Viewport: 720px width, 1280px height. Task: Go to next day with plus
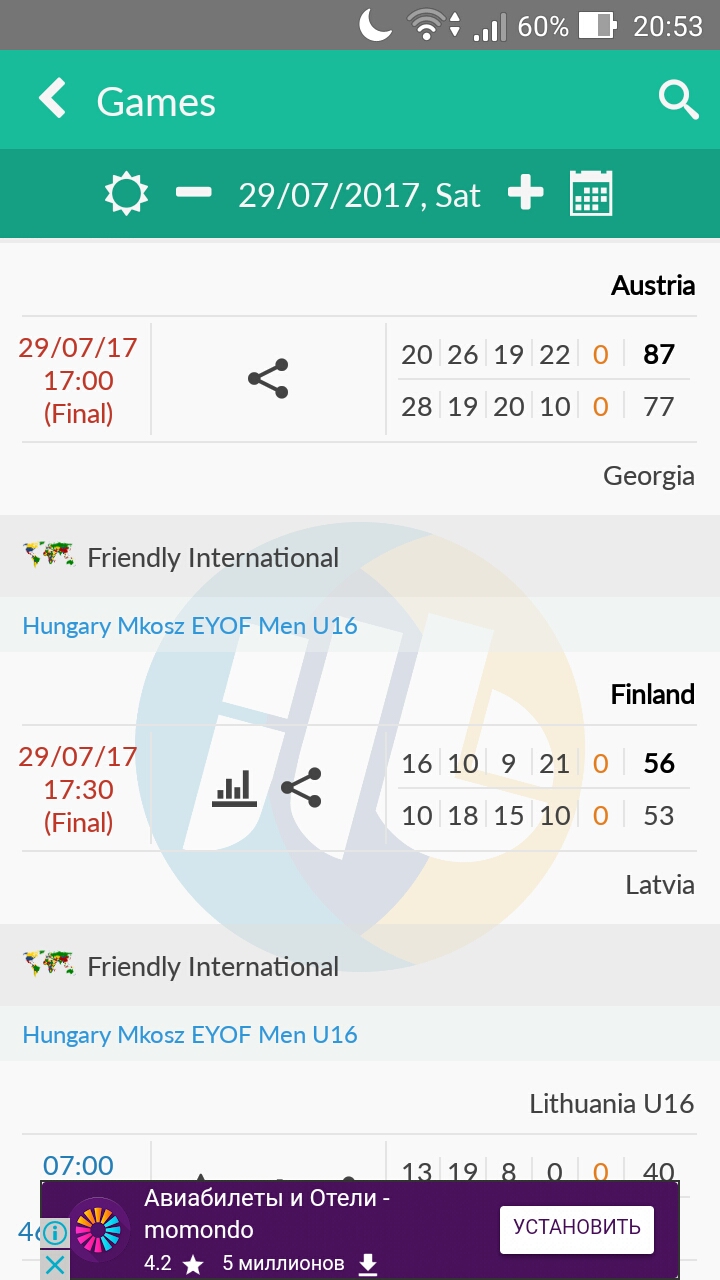pyautogui.click(x=525, y=193)
